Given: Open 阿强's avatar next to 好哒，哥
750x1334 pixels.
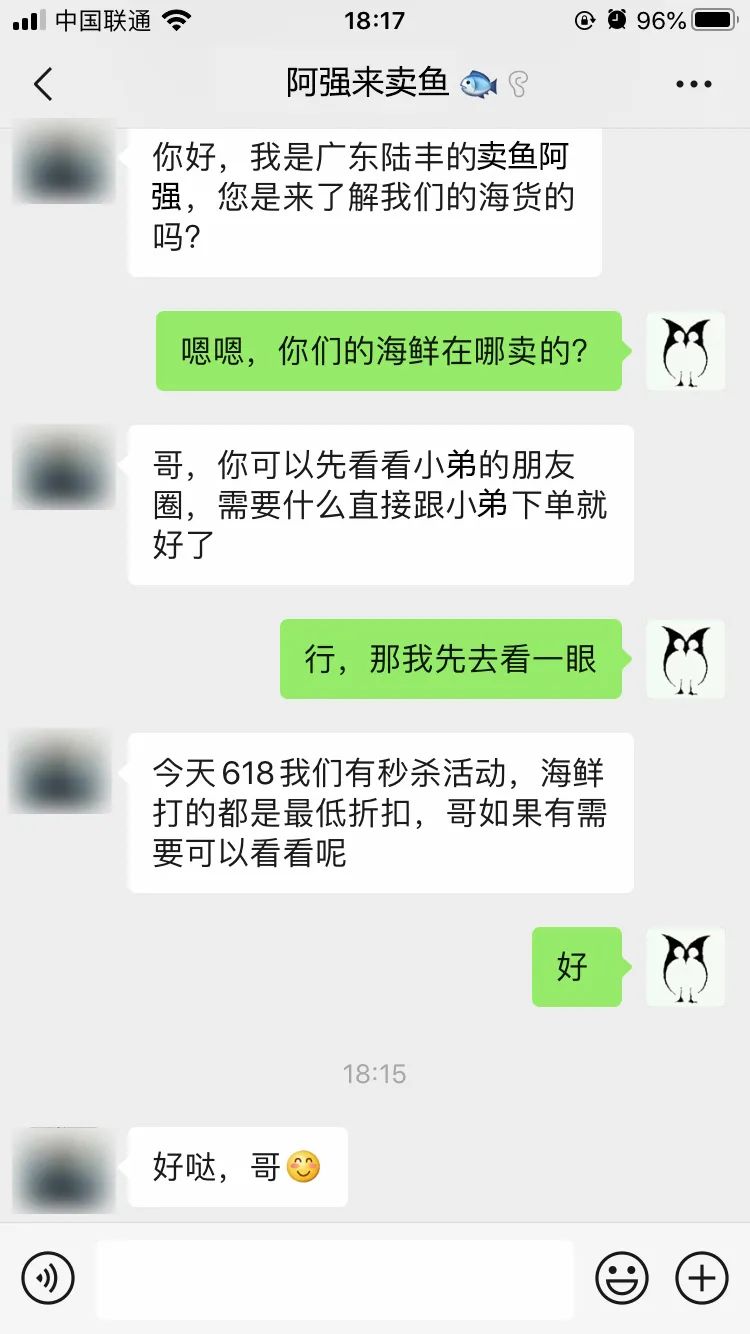Looking at the screenshot, I should [62, 1168].
